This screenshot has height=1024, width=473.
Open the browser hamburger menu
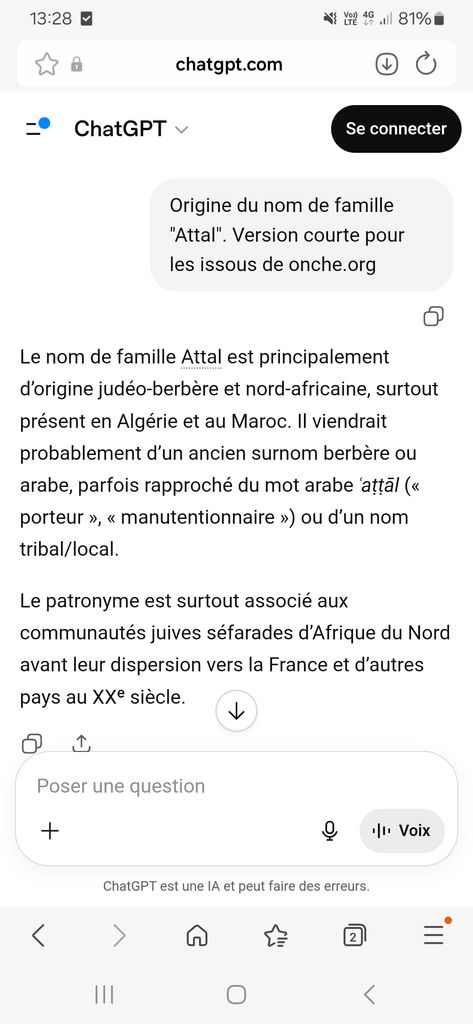[434, 936]
